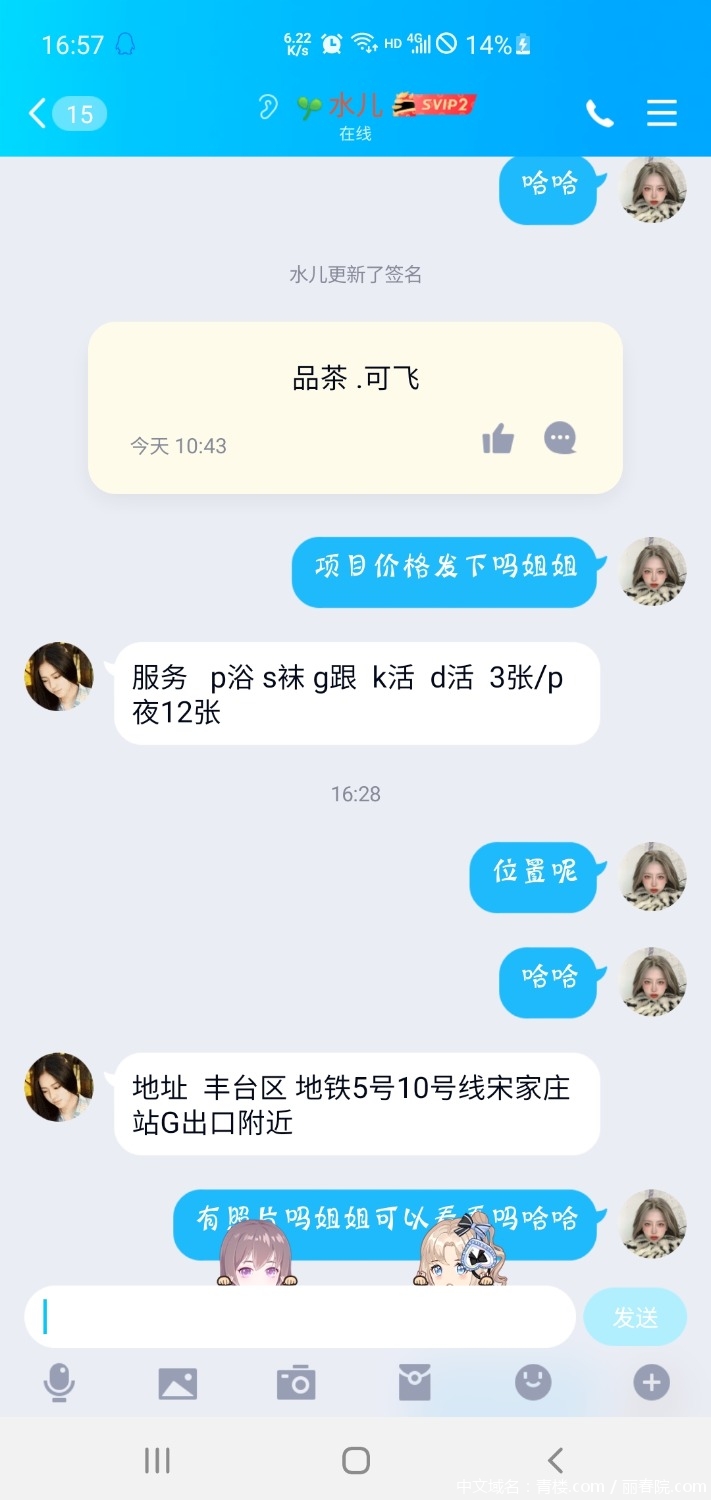Image resolution: width=711 pixels, height=1500 pixels.
Task: Tap the 发送 send button
Action: coord(635,1317)
